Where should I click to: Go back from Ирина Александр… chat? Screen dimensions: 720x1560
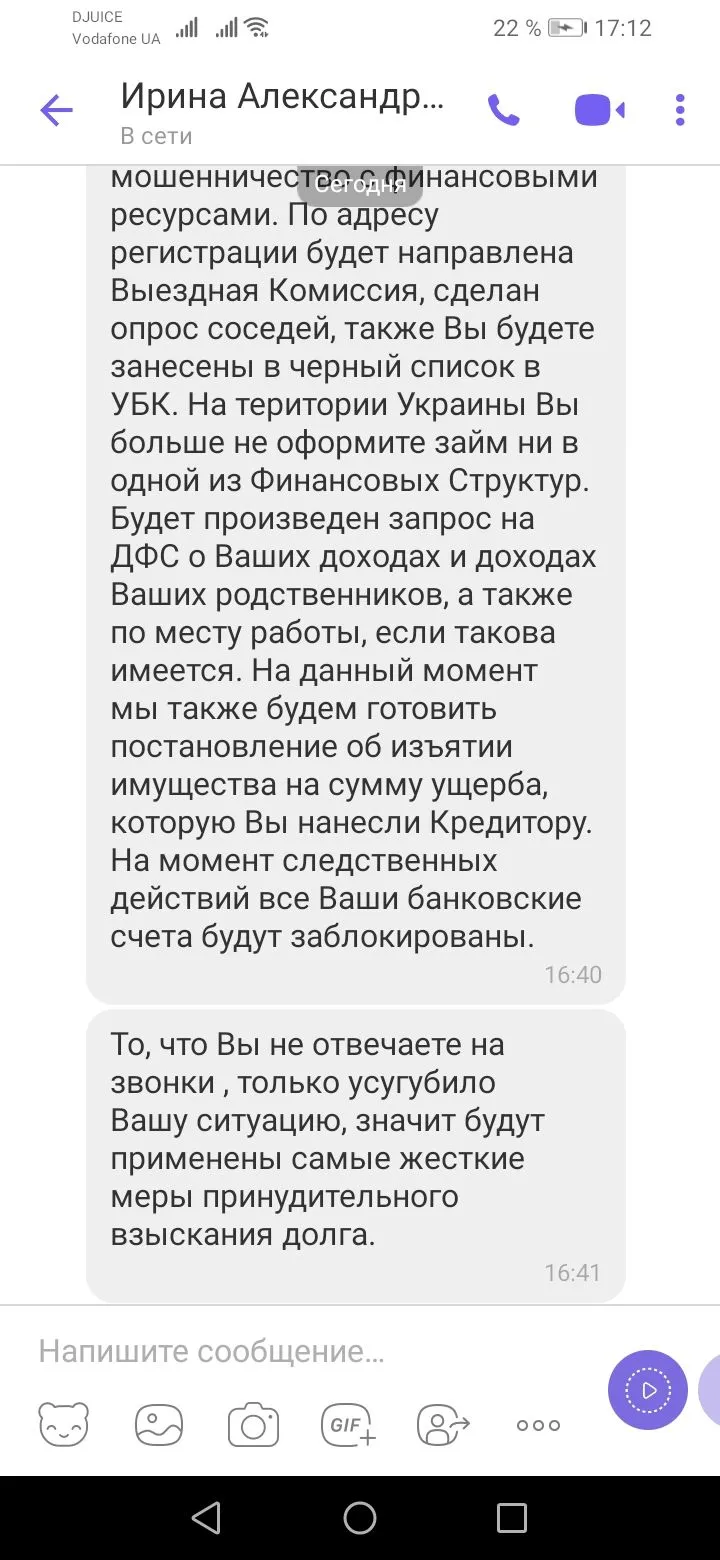pyautogui.click(x=56, y=110)
